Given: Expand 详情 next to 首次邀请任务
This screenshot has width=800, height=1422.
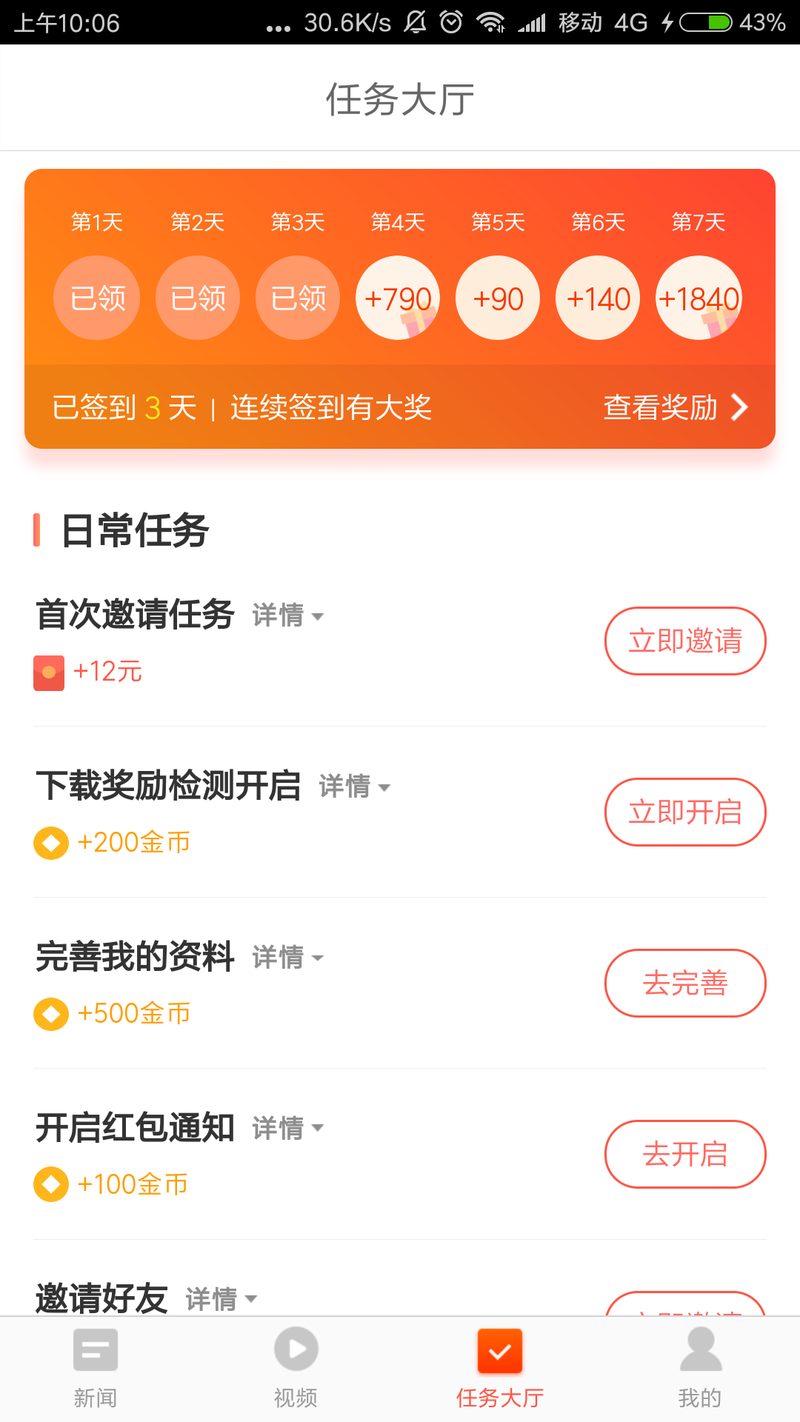Looking at the screenshot, I should pos(288,615).
